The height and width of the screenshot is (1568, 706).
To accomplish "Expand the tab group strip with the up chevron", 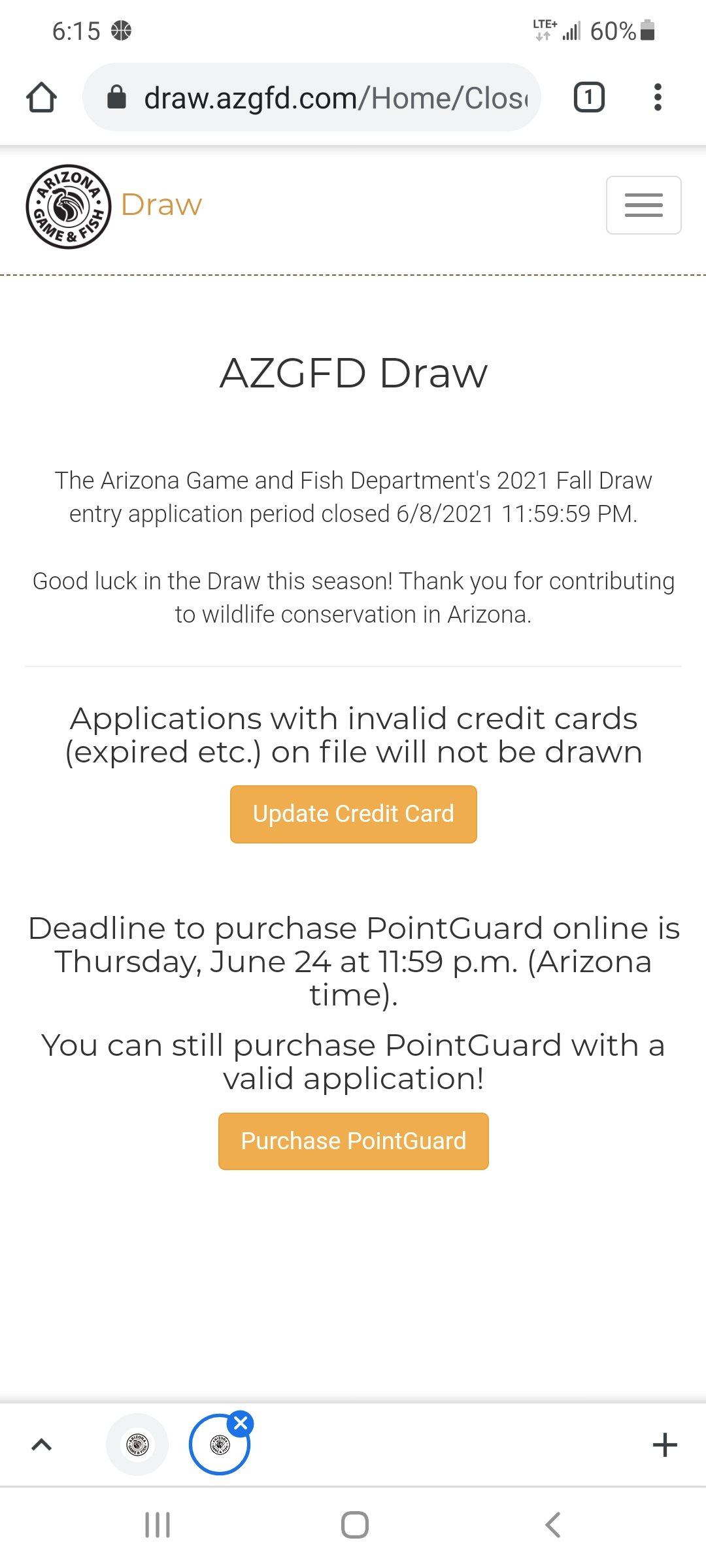I will 41,1445.
